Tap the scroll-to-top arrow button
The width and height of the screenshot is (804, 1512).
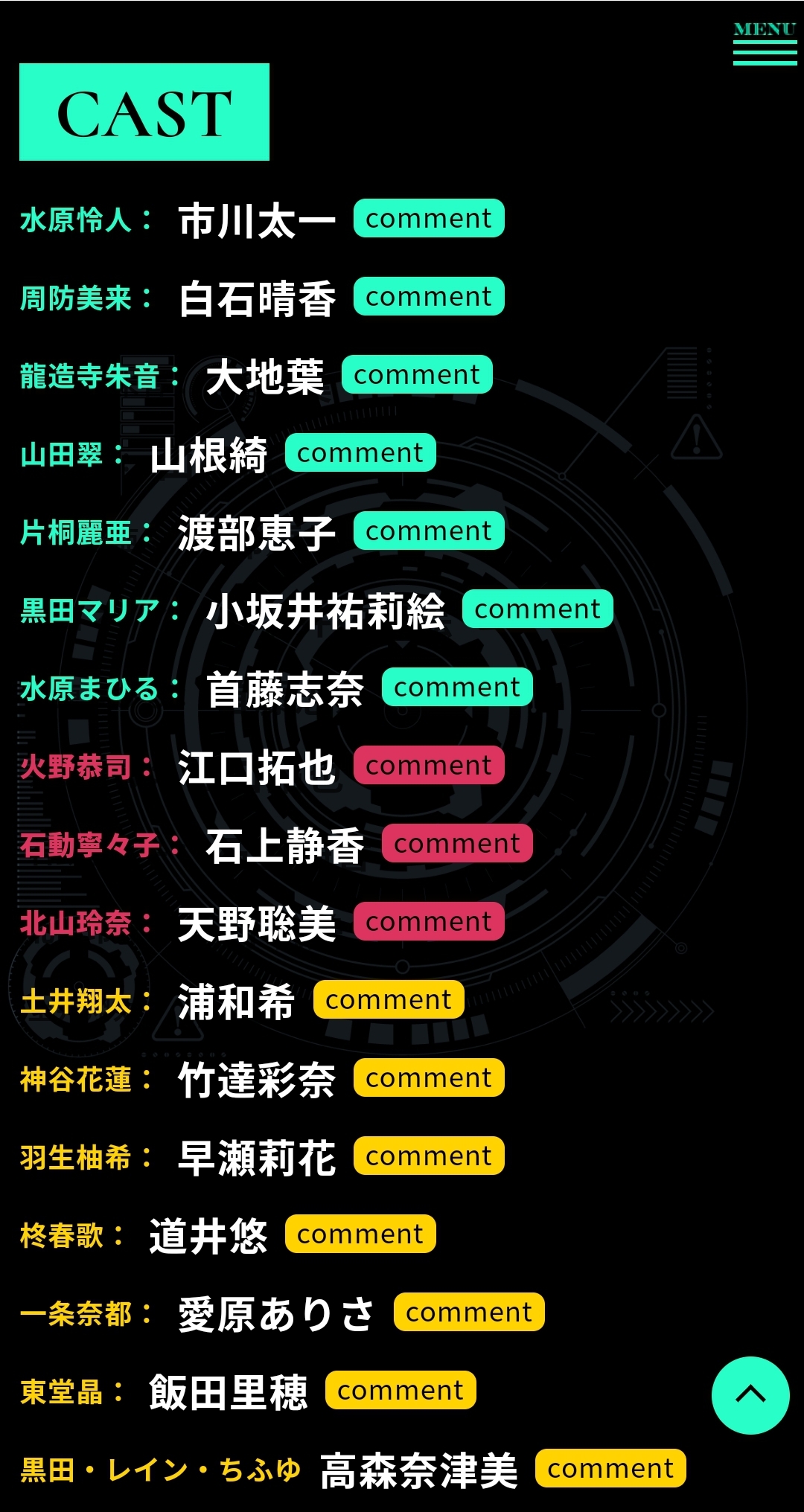(750, 1395)
